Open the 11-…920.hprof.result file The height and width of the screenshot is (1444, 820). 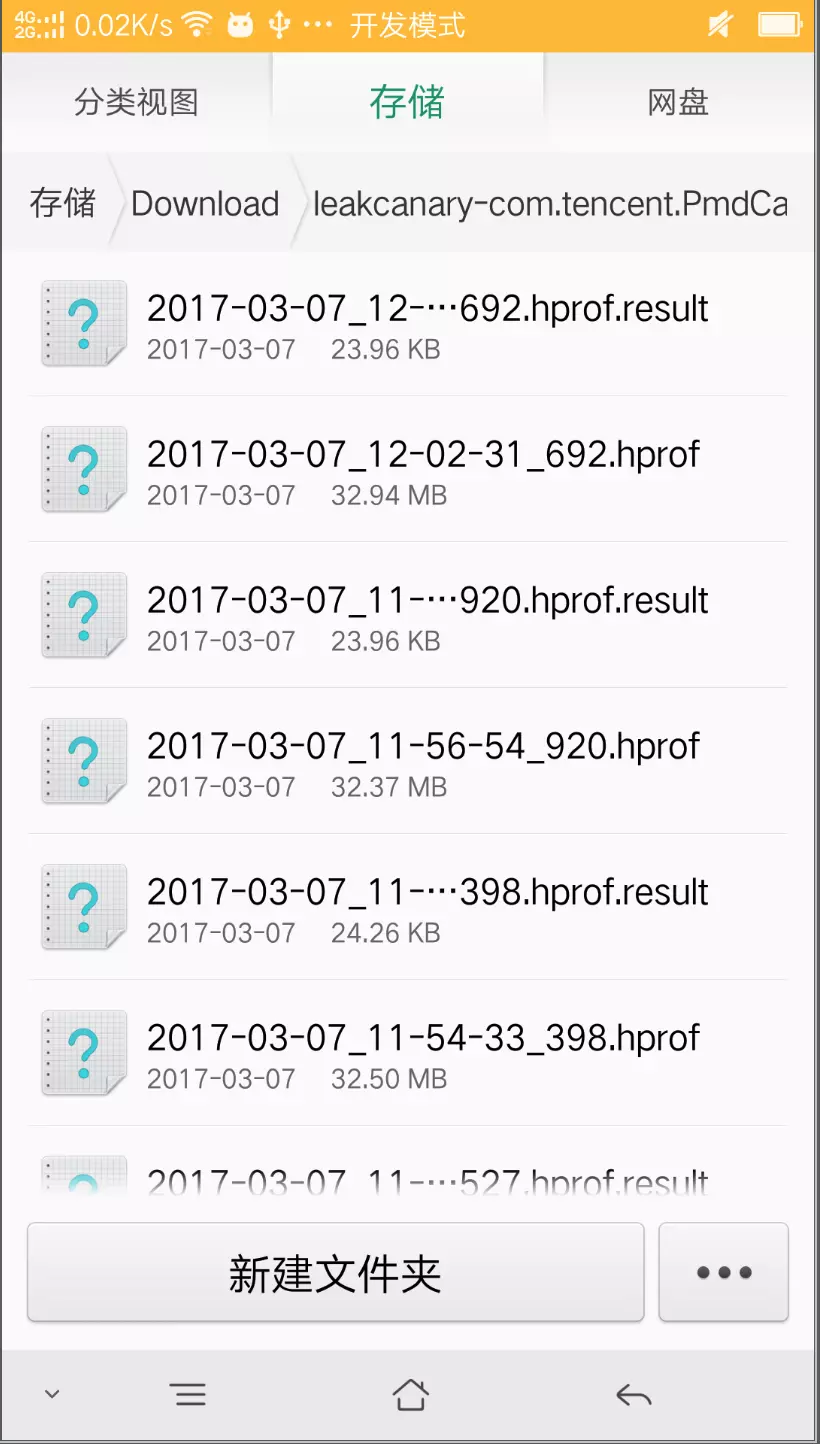point(408,615)
